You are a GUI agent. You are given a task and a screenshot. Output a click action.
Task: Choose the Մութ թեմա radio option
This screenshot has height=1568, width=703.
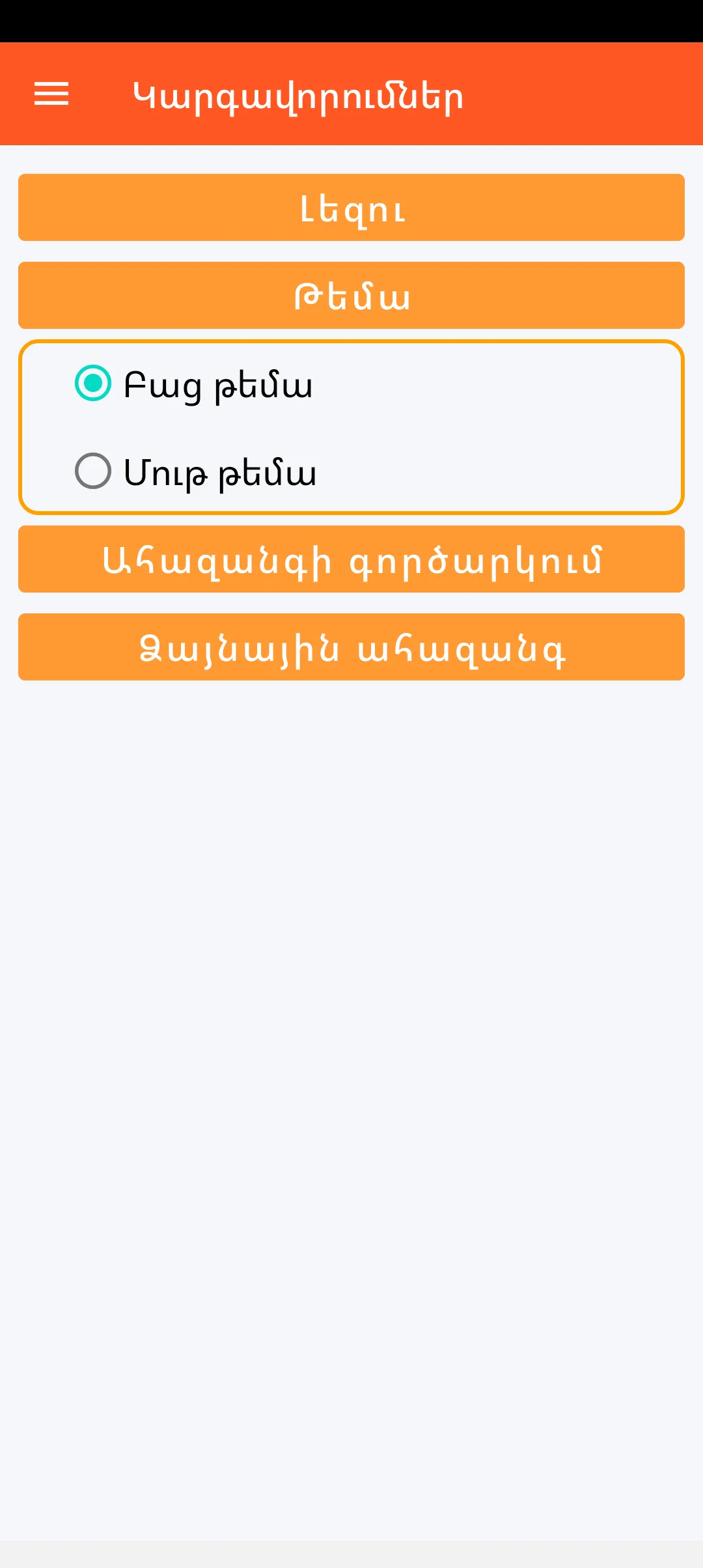click(93, 471)
